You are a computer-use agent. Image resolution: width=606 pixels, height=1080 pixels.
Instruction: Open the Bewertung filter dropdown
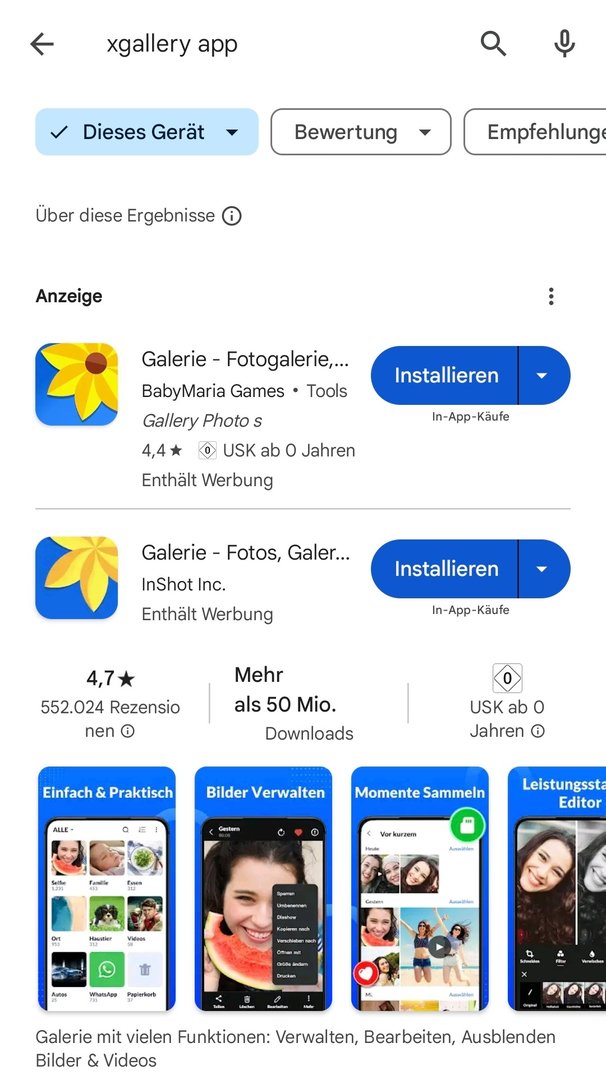pos(361,132)
